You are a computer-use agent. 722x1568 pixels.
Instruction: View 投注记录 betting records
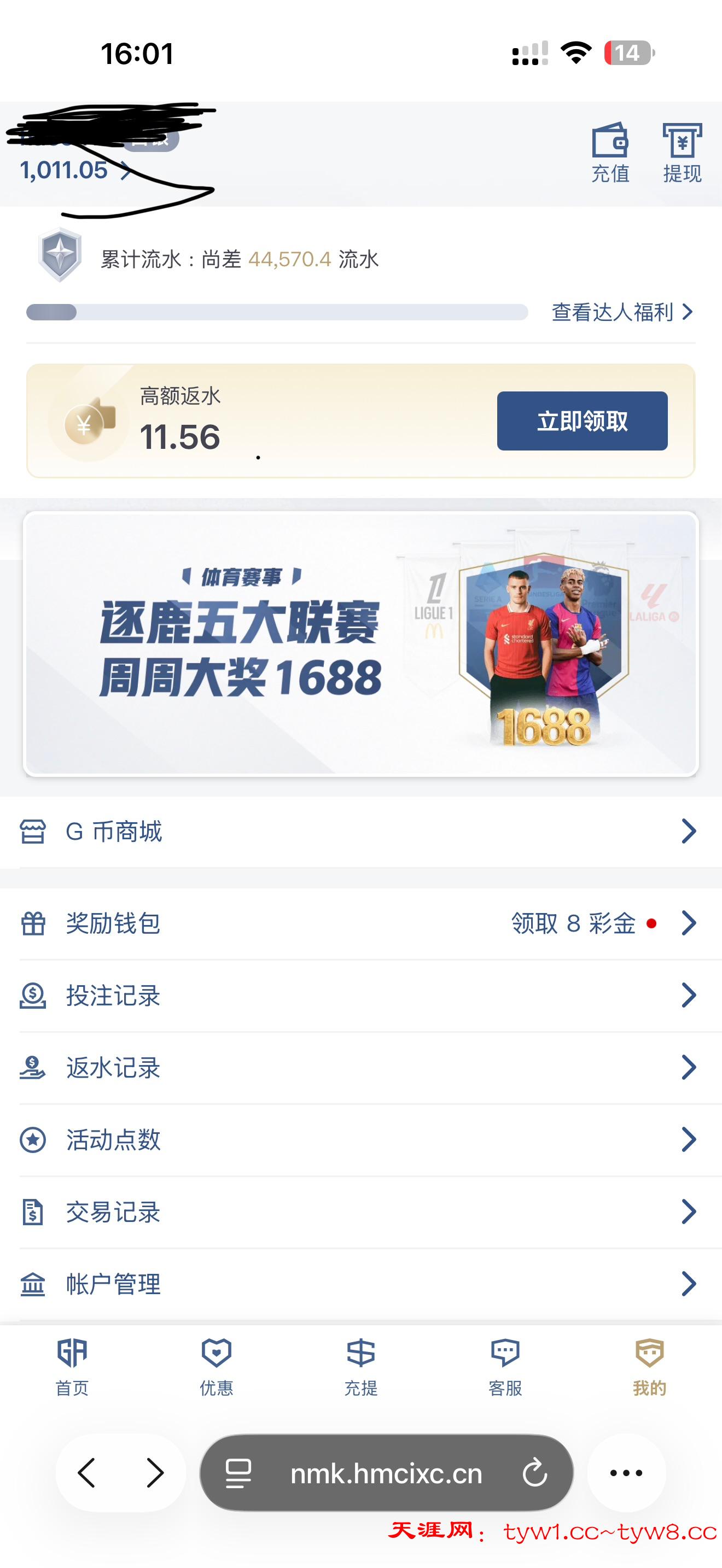[x=360, y=996]
